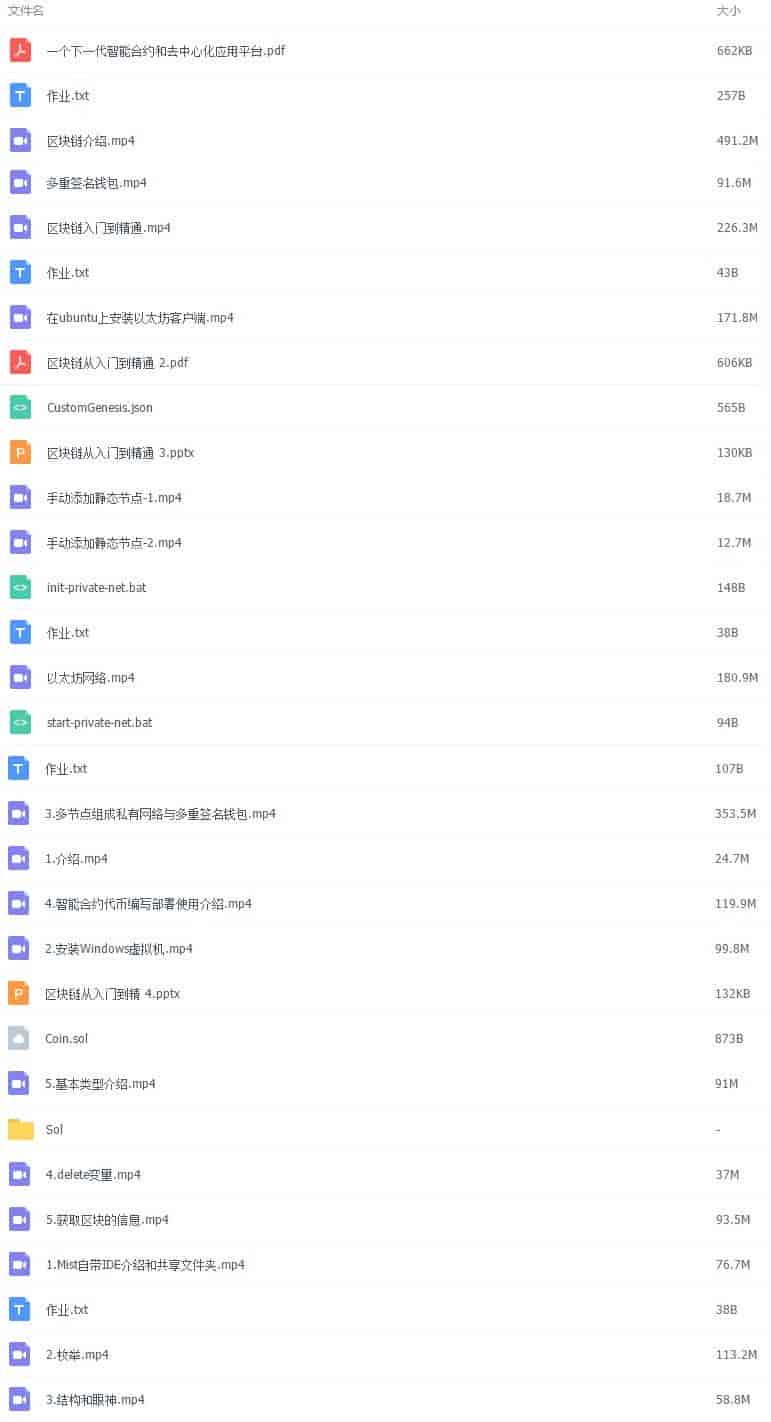The width and height of the screenshot is (771, 1422).
Task: Open the init-private-net.bat file
Action: 96,588
